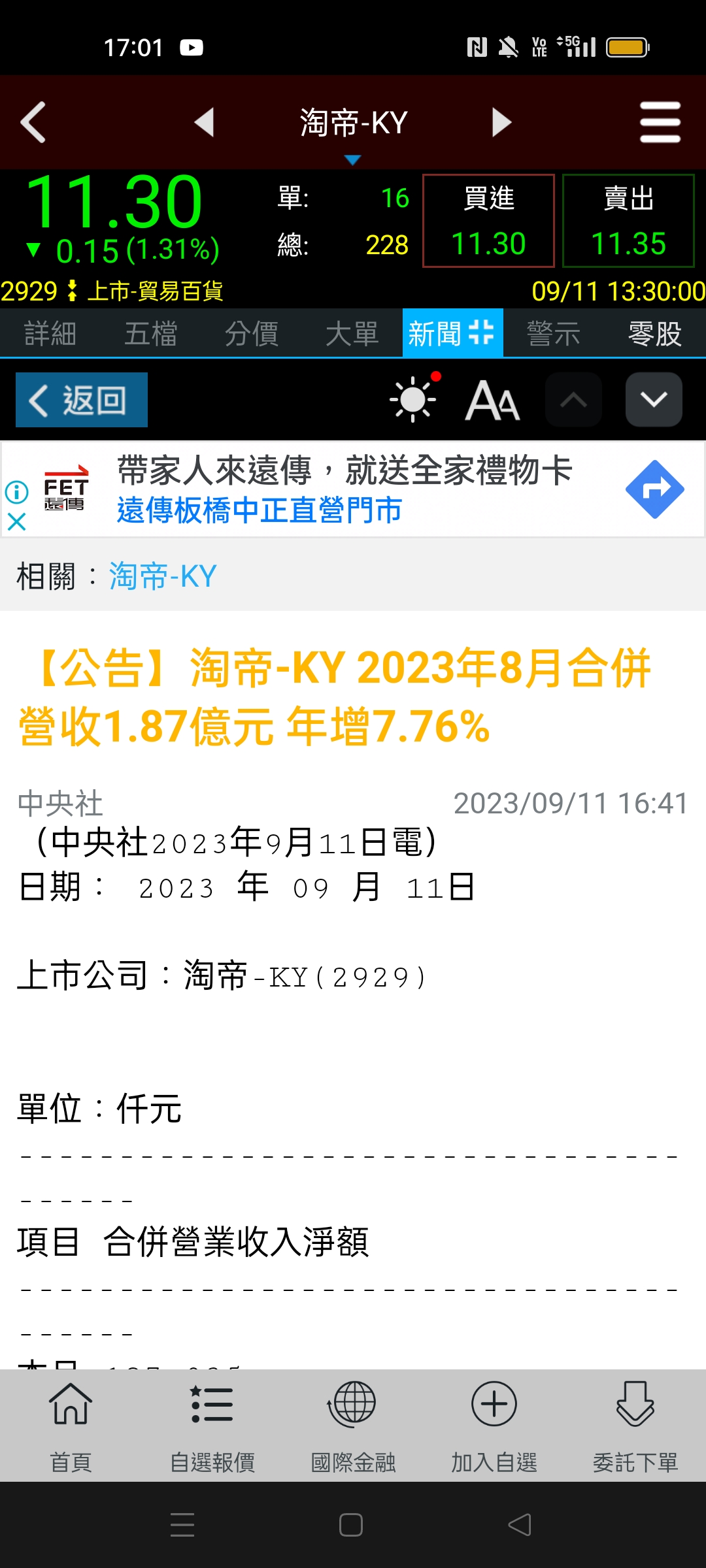Select the 大單 tab
The image size is (706, 1568).
point(352,334)
